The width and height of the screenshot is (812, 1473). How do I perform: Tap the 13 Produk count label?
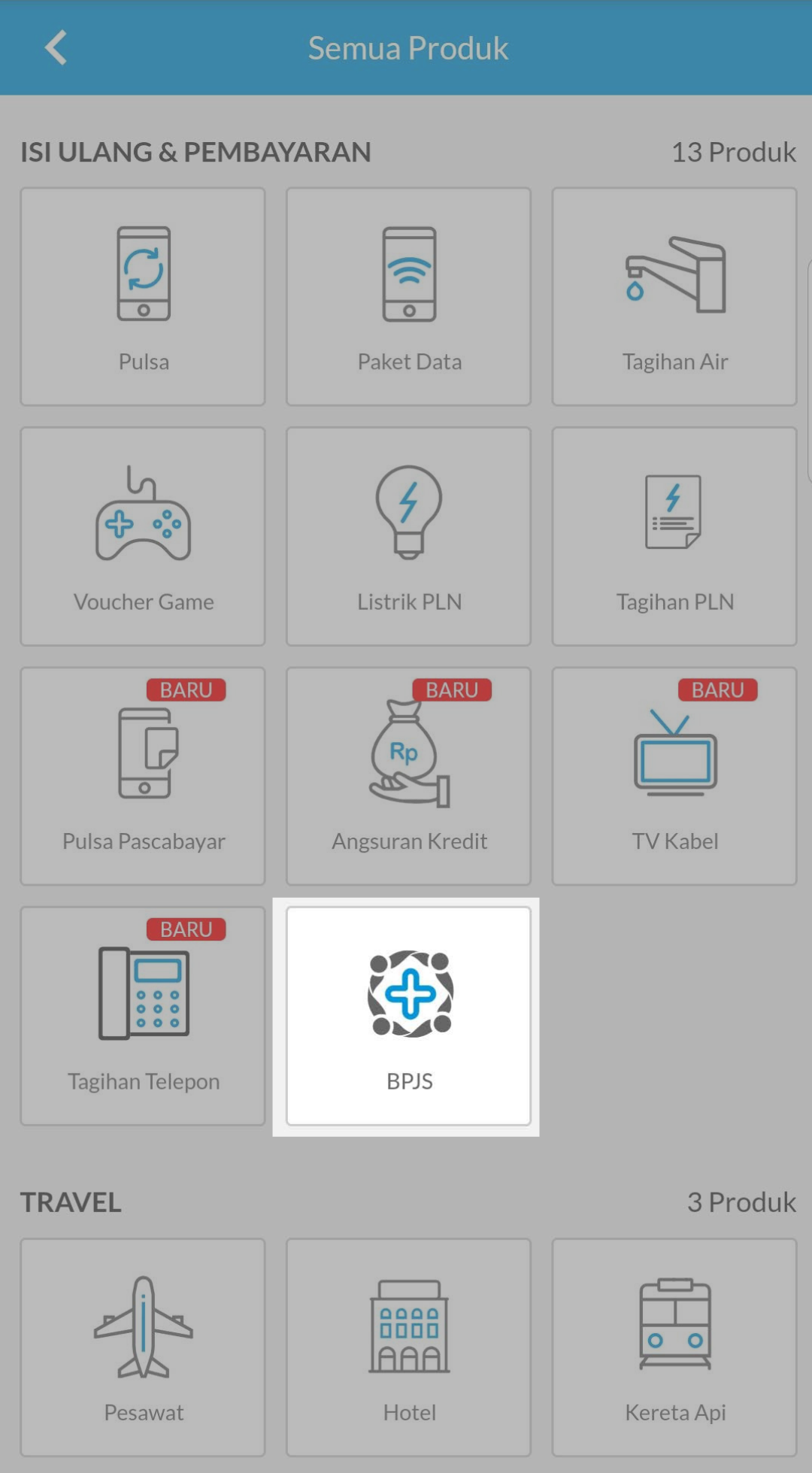[733, 152]
